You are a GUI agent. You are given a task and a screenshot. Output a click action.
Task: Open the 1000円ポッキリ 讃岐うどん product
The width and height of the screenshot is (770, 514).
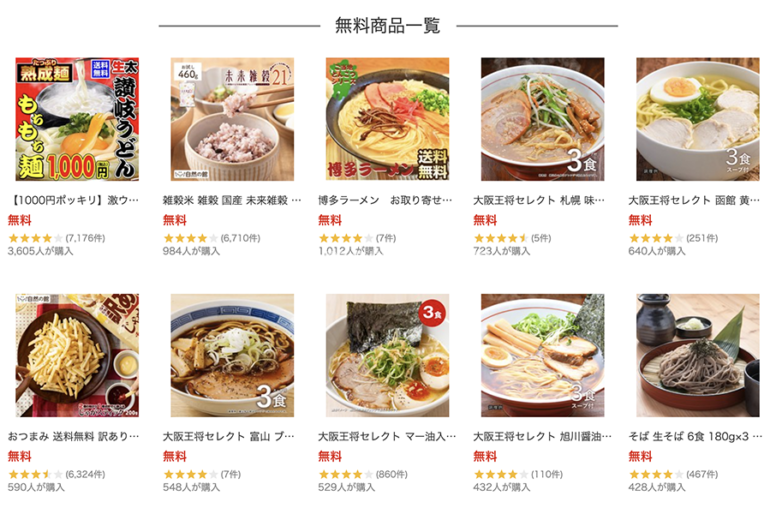click(x=76, y=119)
